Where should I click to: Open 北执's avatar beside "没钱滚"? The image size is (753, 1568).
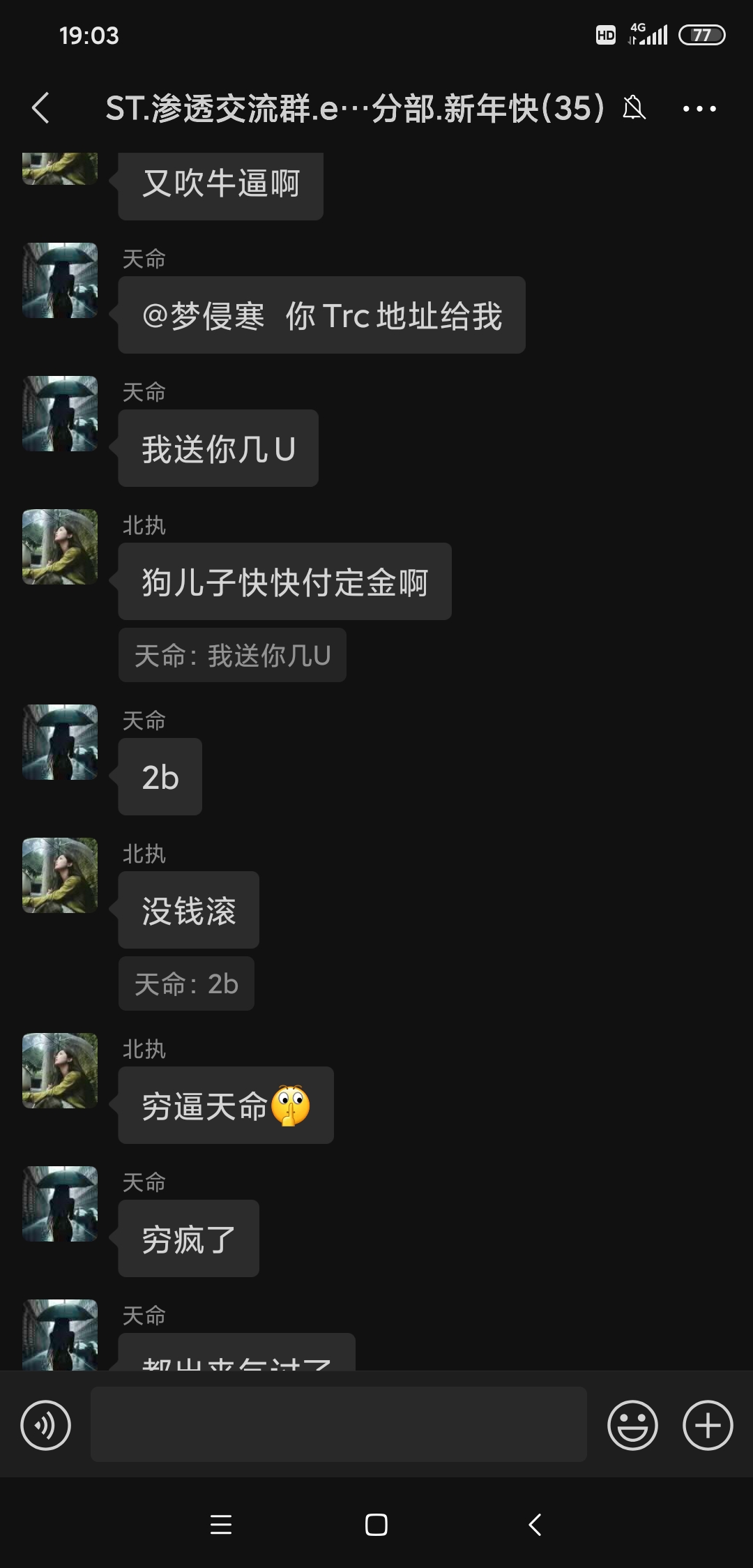60,875
